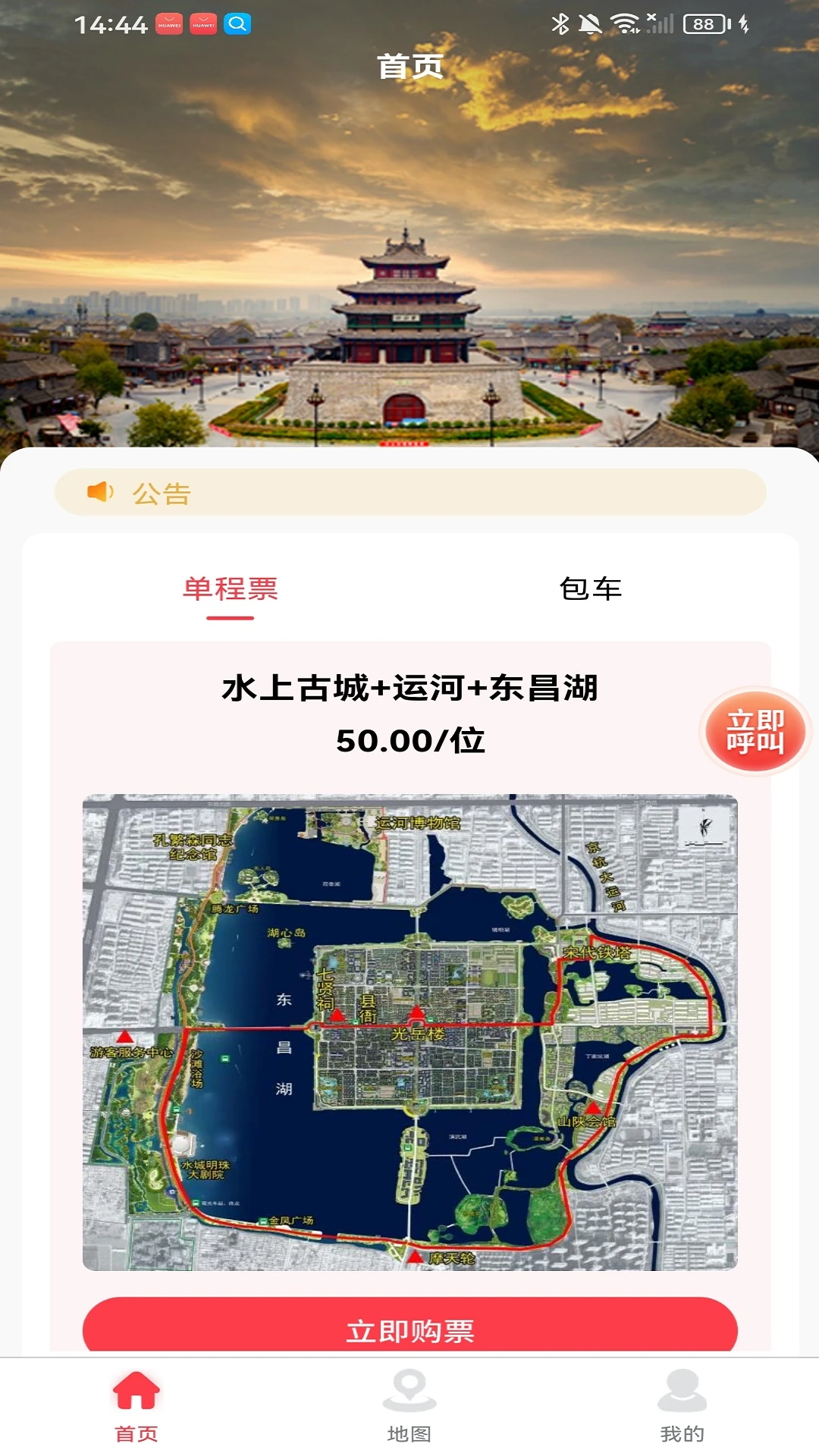View the boat route map image
The height and width of the screenshot is (1456, 819).
click(409, 1024)
